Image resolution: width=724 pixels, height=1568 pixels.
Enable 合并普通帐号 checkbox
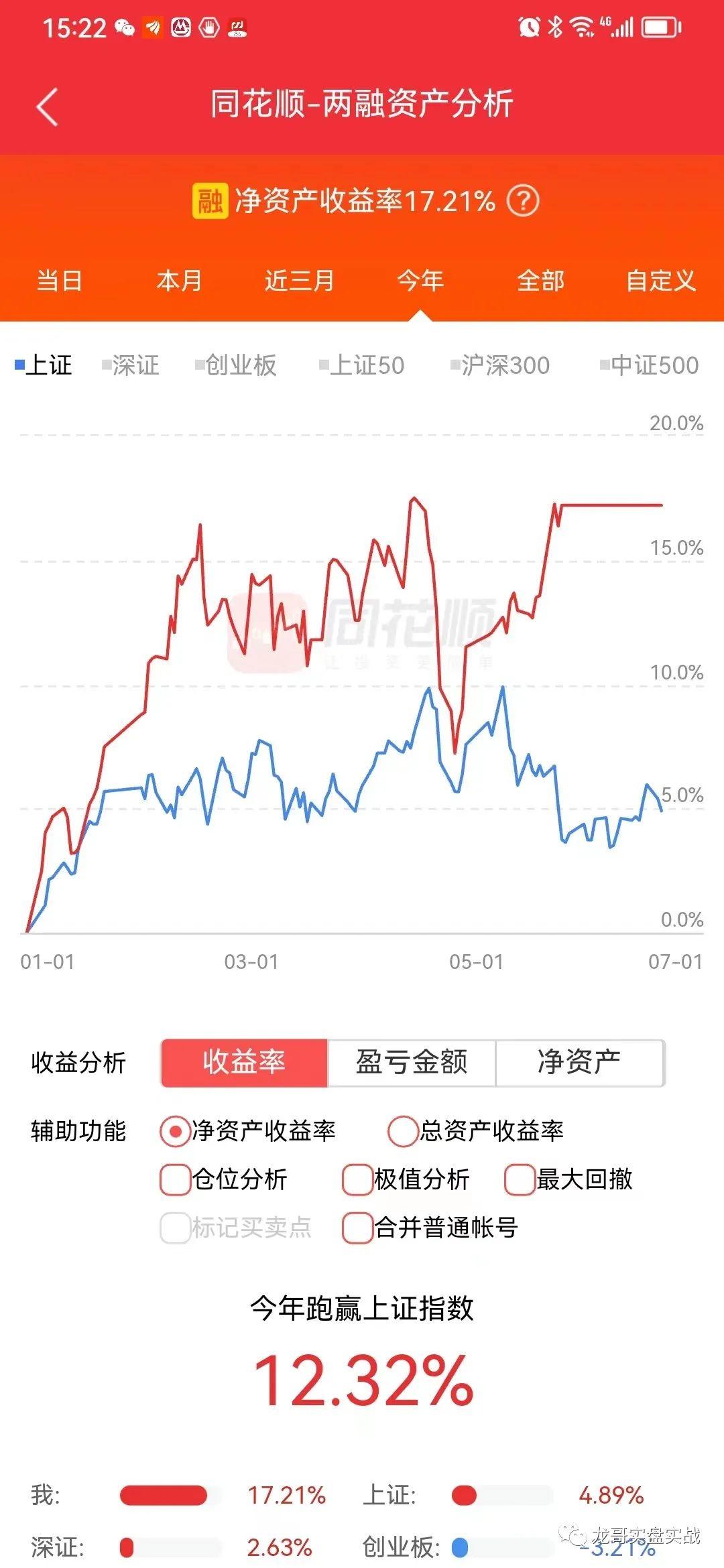pyautogui.click(x=430, y=1228)
